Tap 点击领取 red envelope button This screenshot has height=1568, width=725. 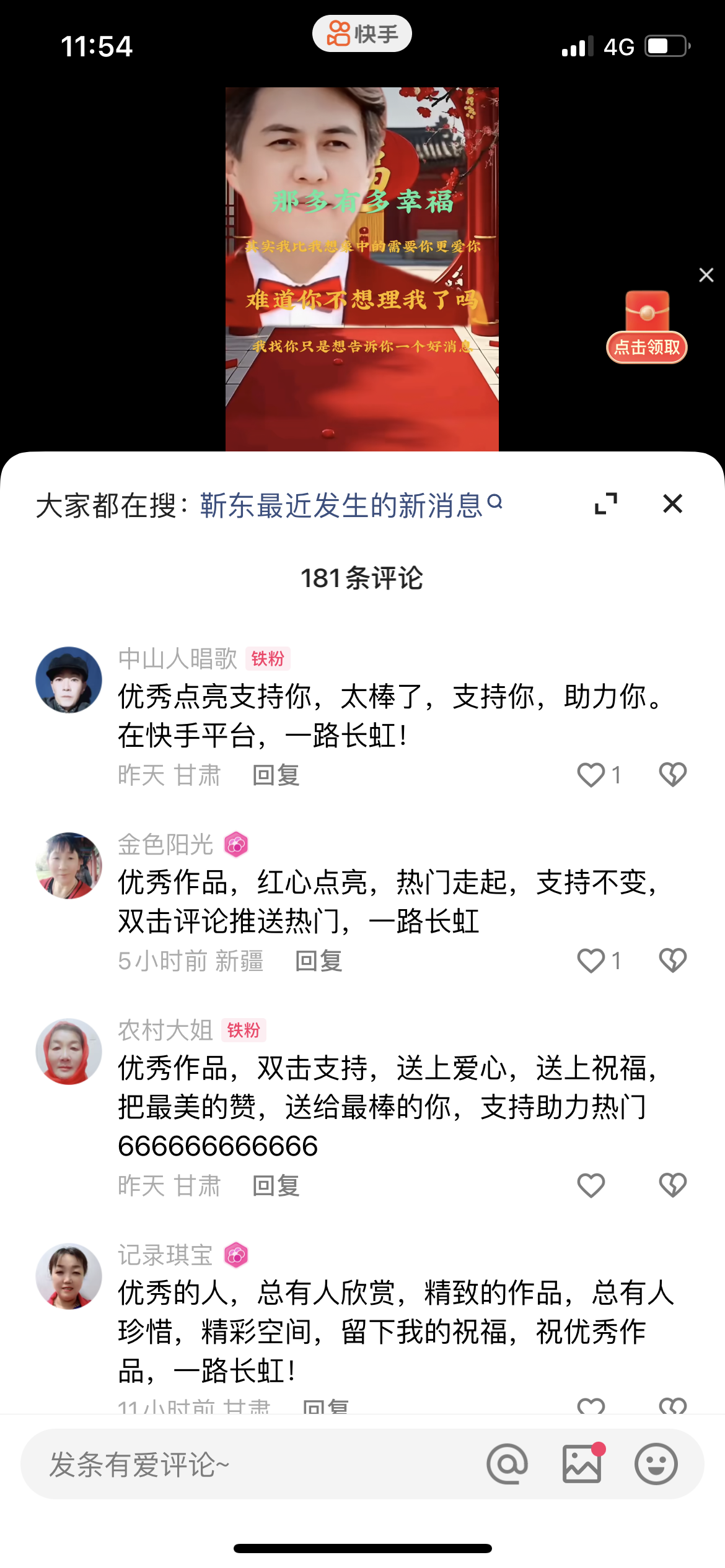(647, 347)
